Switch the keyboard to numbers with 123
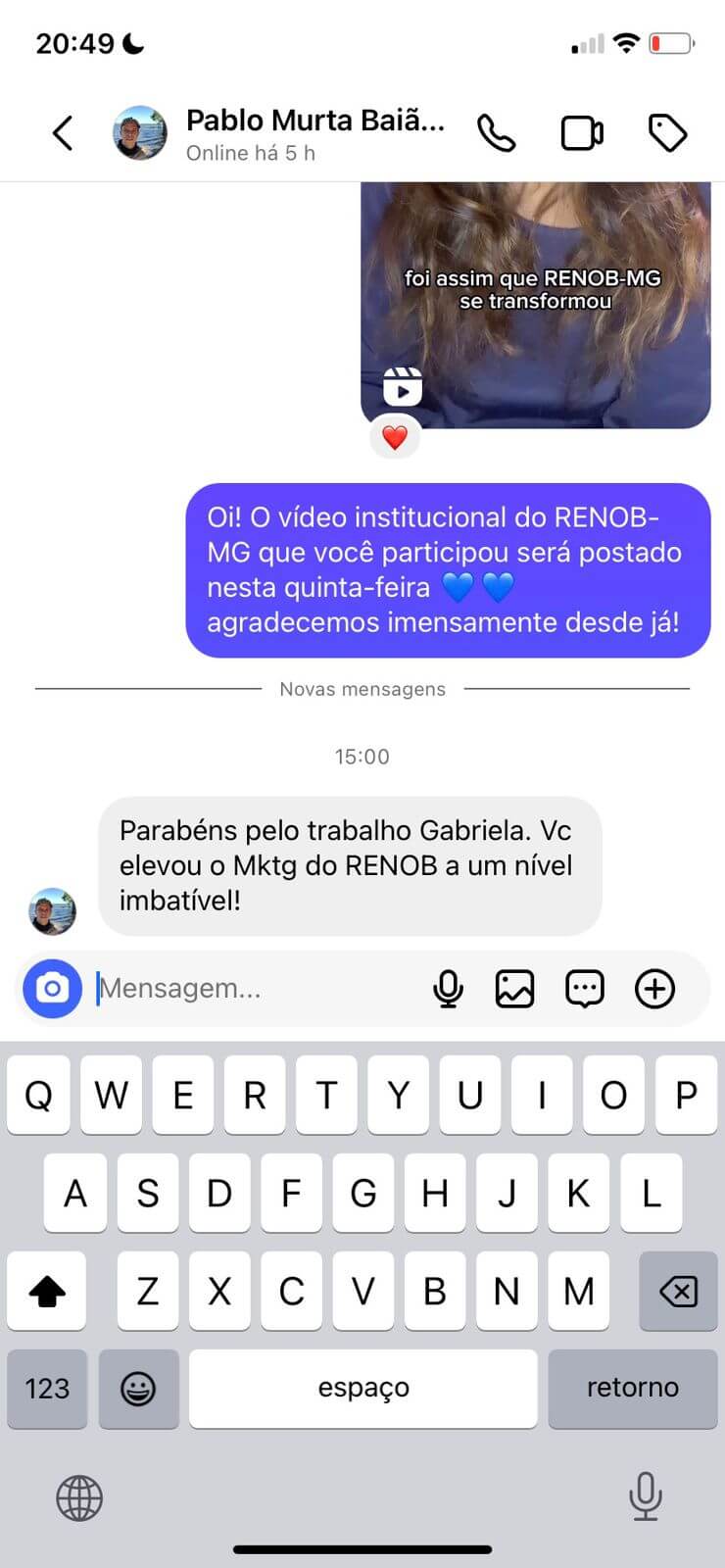Image resolution: width=725 pixels, height=1568 pixels. 47,1388
